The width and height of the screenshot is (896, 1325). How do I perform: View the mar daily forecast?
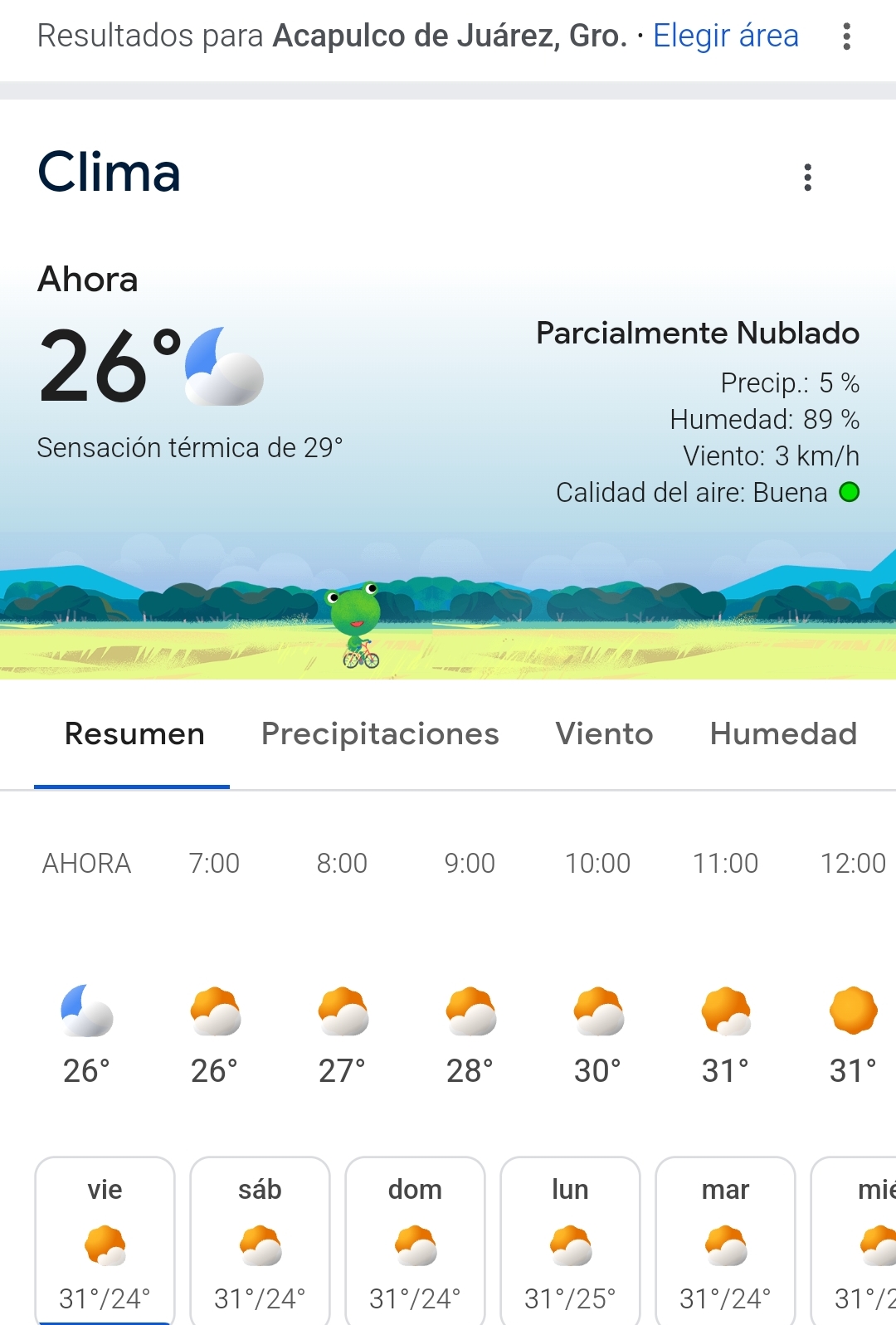725,1240
